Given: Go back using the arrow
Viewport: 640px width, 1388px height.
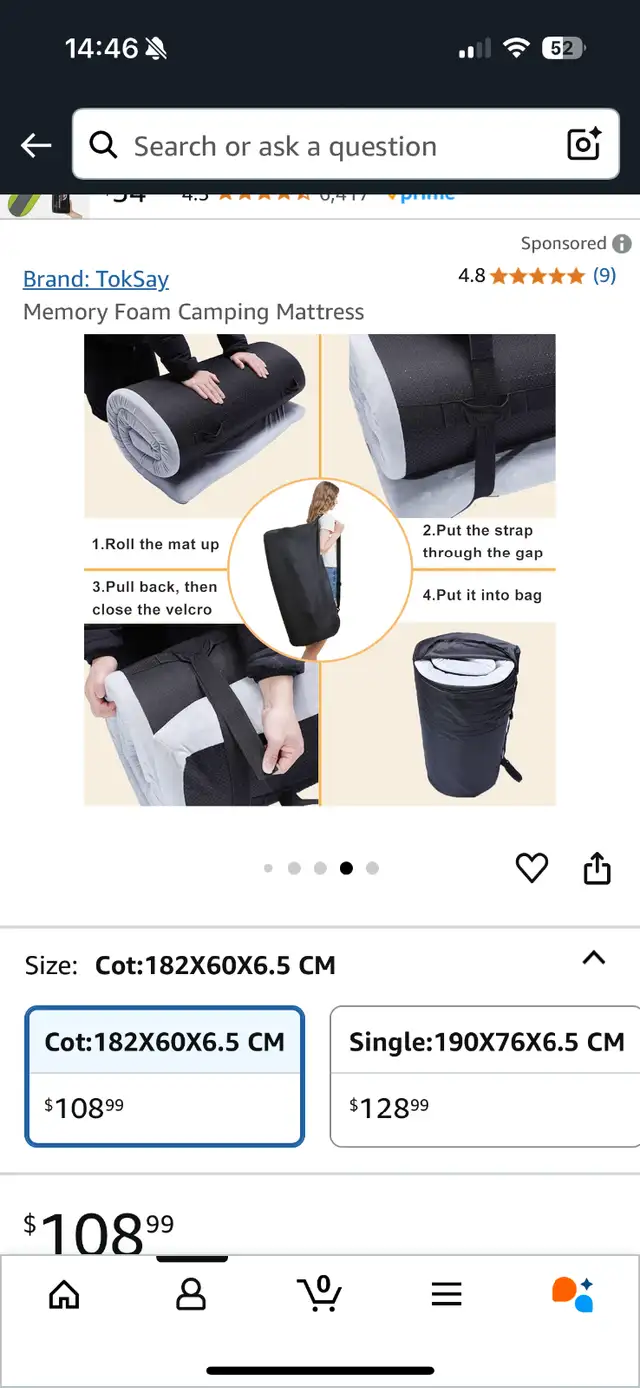Looking at the screenshot, I should point(36,146).
